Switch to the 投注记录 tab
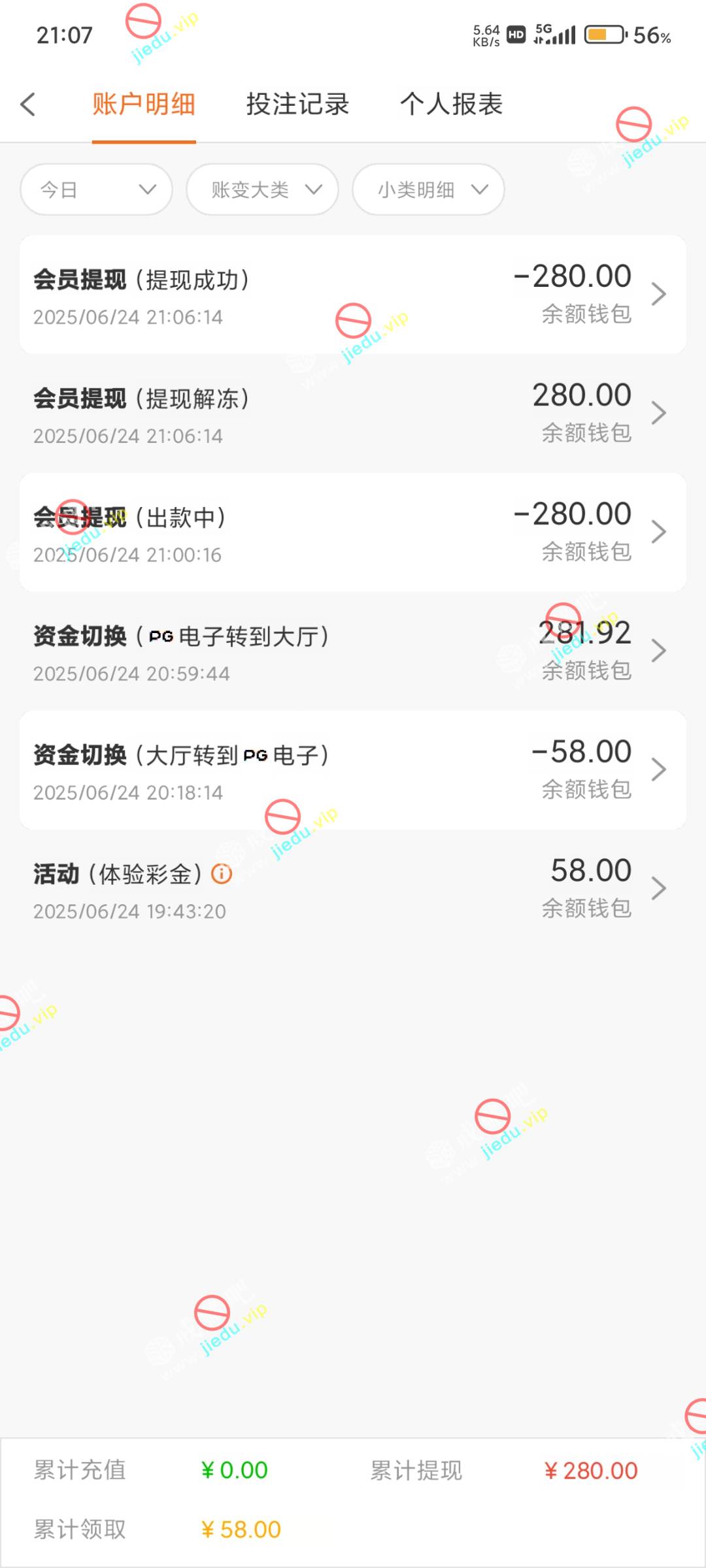Screen dimensions: 706x1568 [x=297, y=105]
